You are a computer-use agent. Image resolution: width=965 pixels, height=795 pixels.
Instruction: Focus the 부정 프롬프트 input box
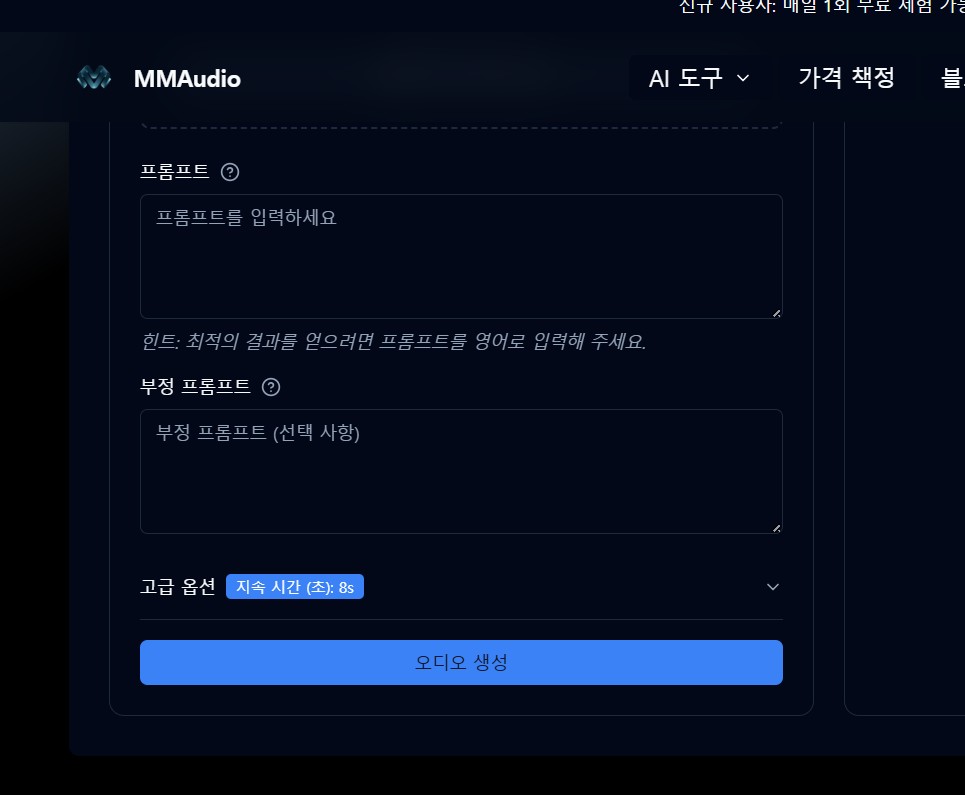pyautogui.click(x=461, y=471)
